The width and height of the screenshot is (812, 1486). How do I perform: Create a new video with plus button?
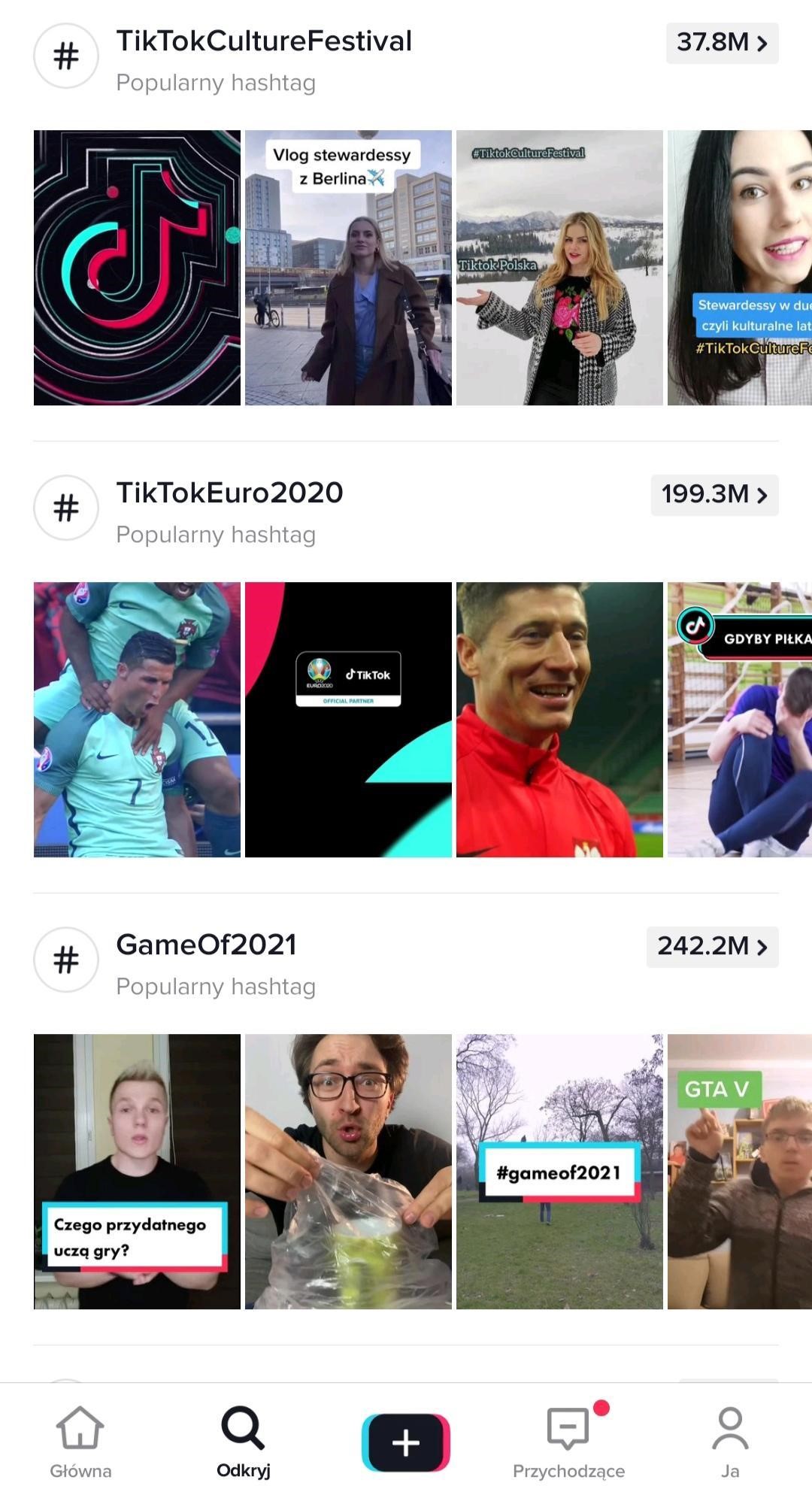(x=406, y=1442)
